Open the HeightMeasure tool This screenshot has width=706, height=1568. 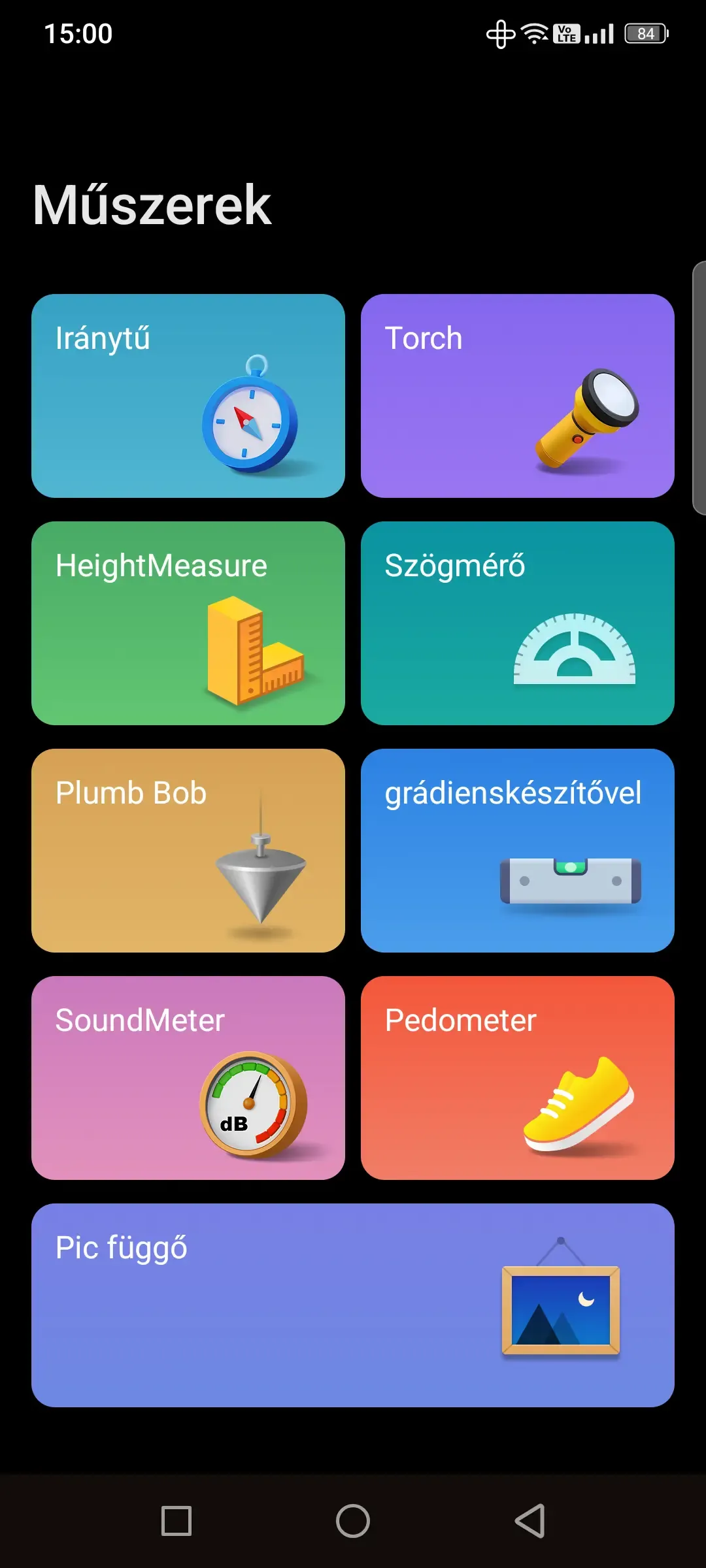(x=188, y=623)
